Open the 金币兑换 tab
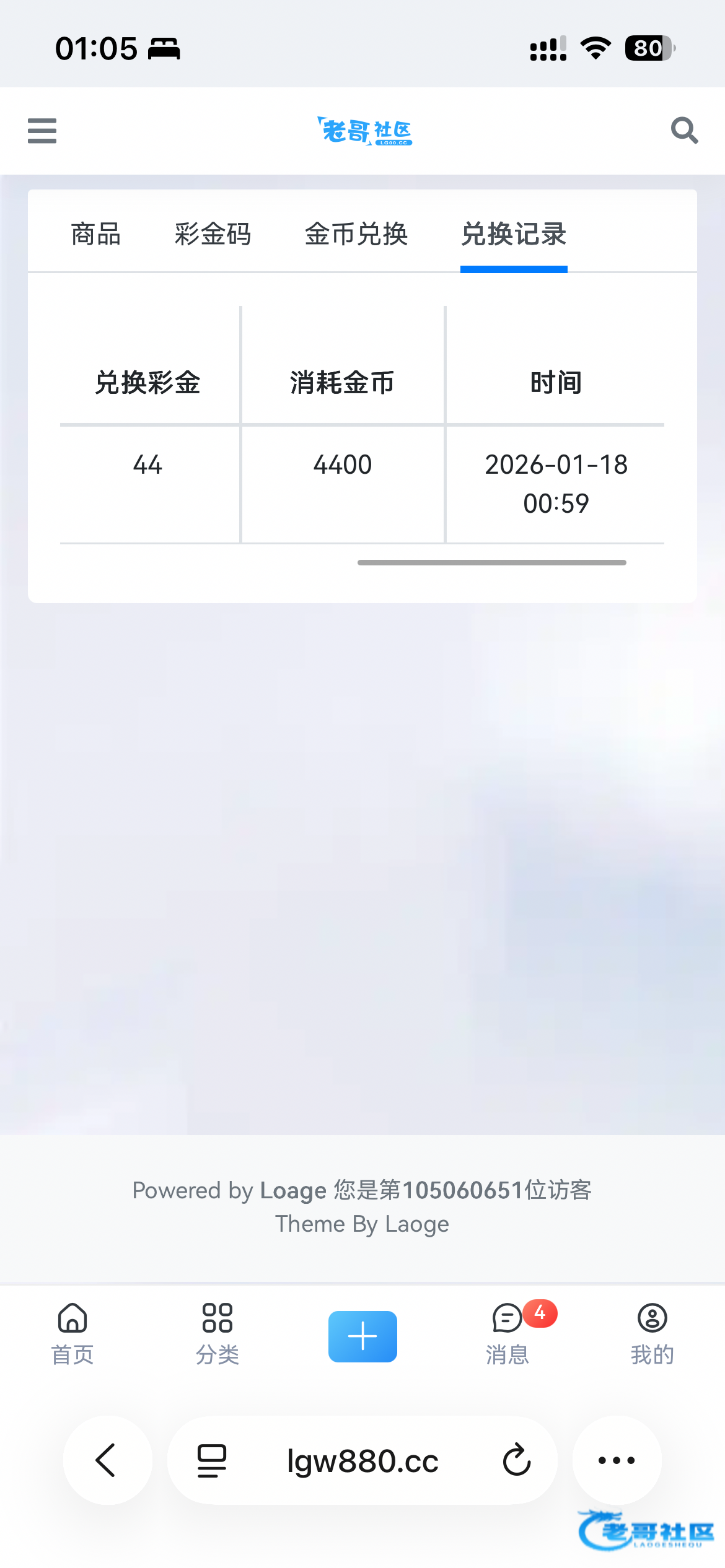This screenshot has height=1568, width=725. (356, 234)
